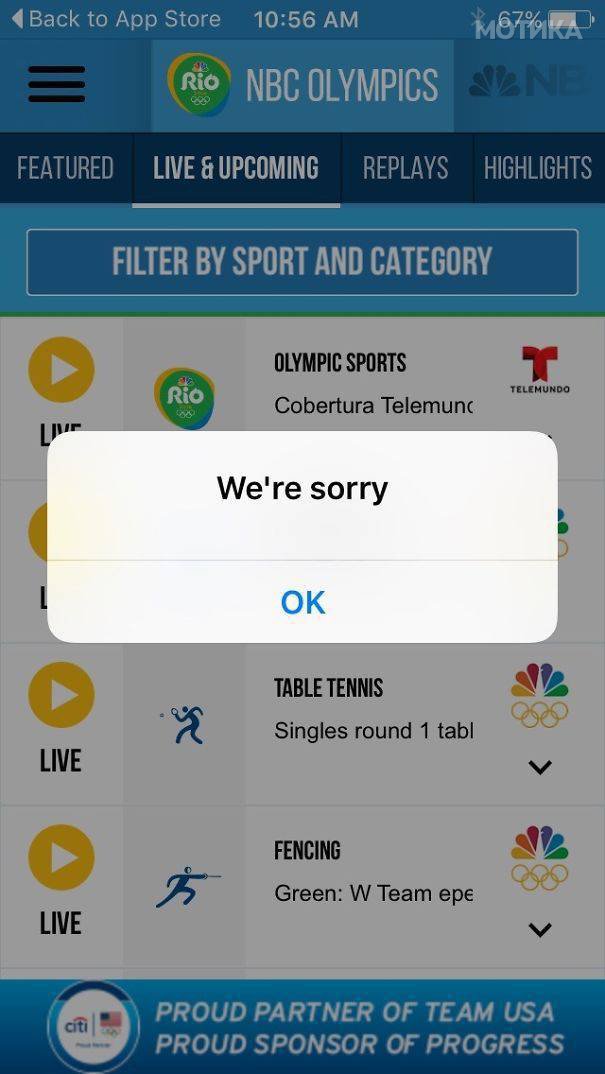
Task: Return to the App Store
Action: (115, 19)
